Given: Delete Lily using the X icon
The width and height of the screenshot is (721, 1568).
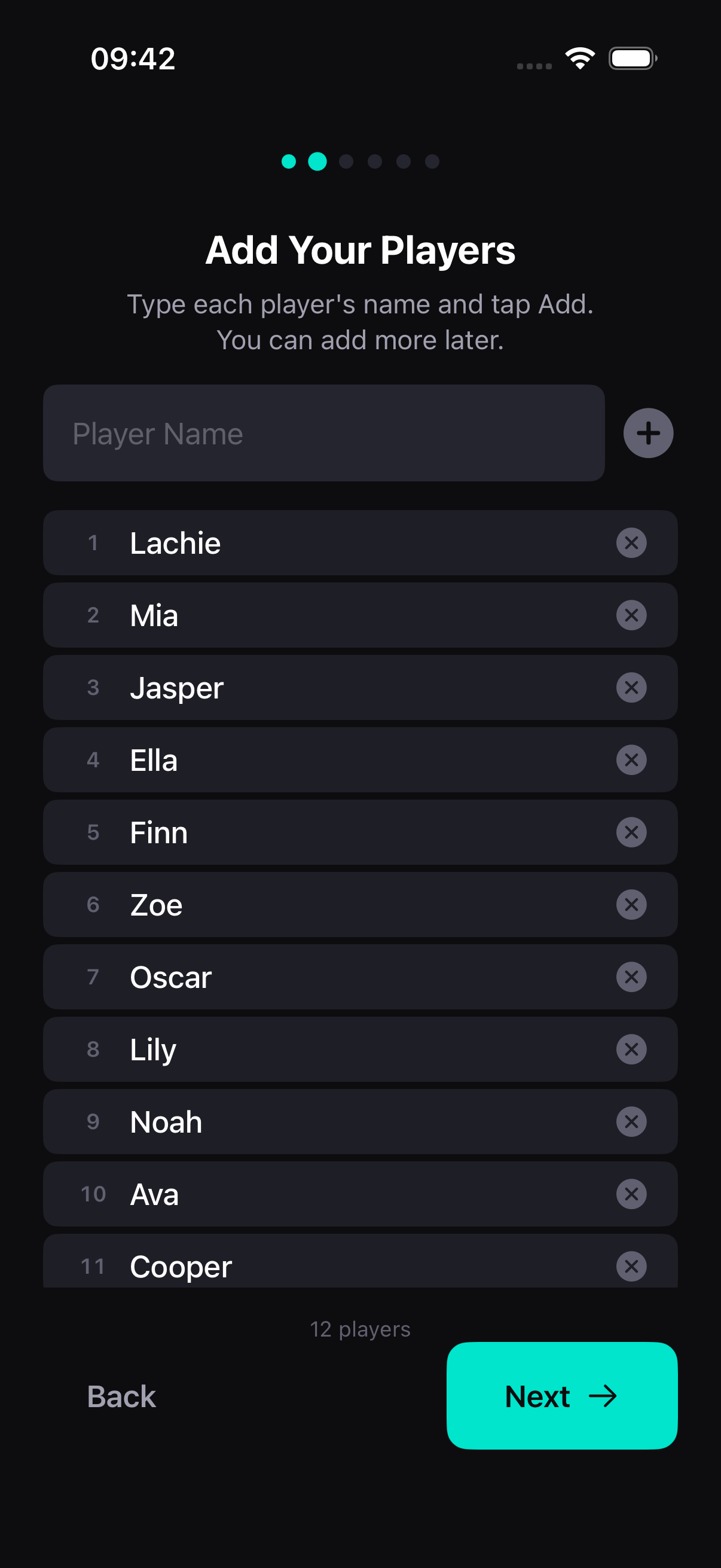Looking at the screenshot, I should coord(631,1050).
